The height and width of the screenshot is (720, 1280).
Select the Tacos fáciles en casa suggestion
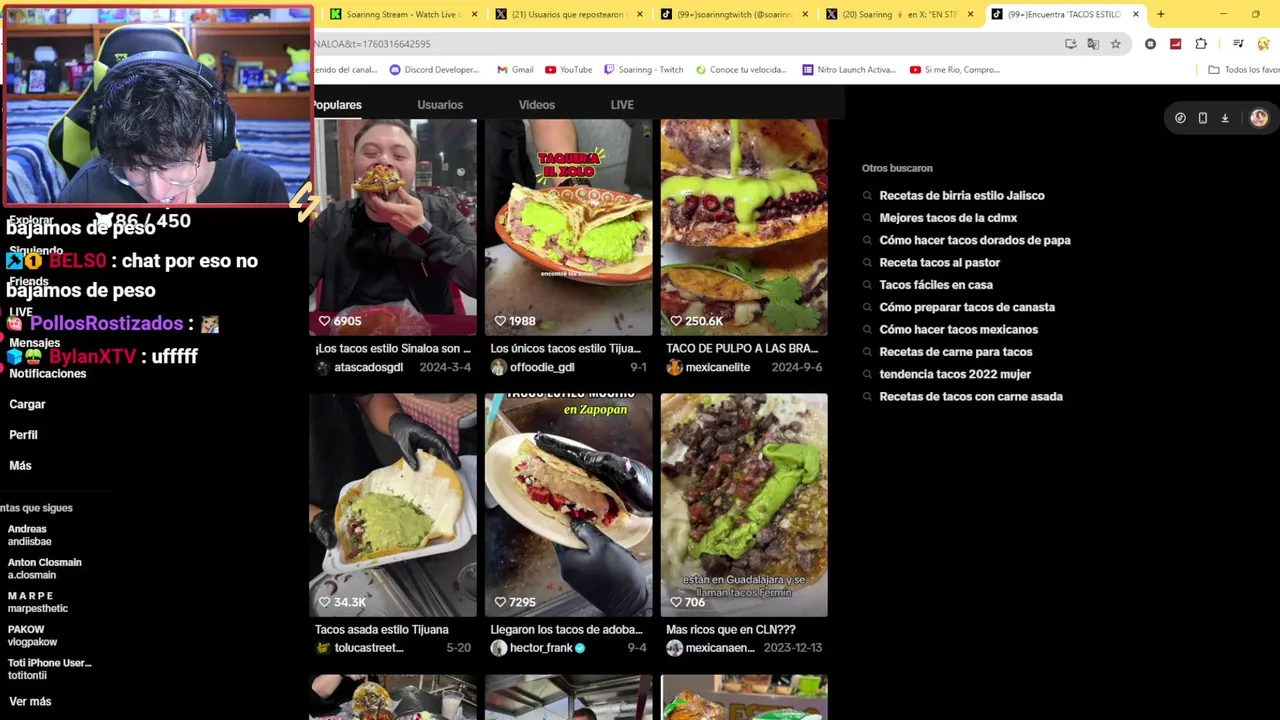coord(935,285)
